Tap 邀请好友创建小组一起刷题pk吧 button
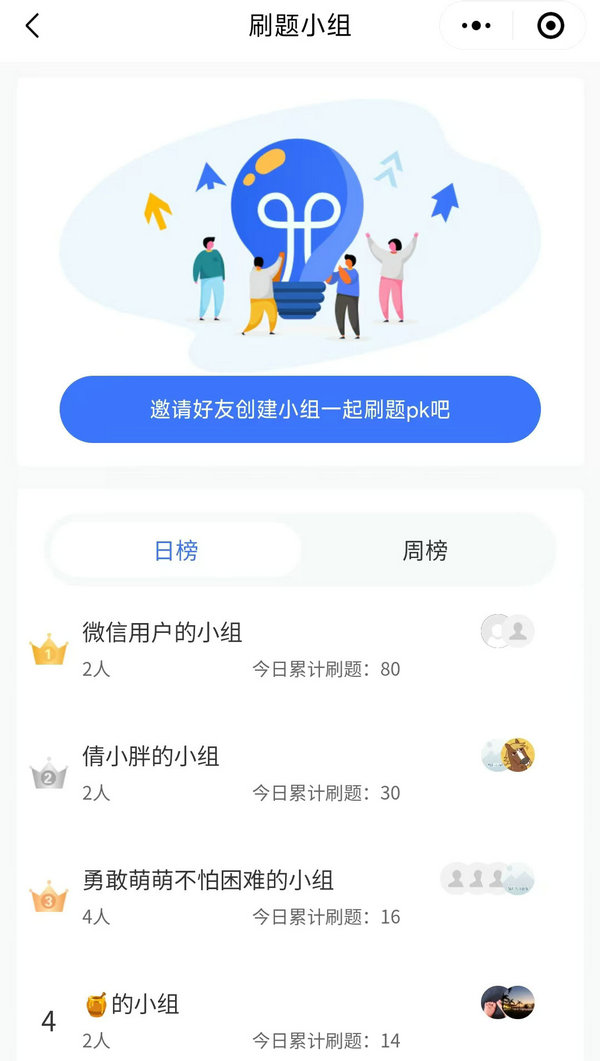The image size is (600, 1061). click(300, 409)
